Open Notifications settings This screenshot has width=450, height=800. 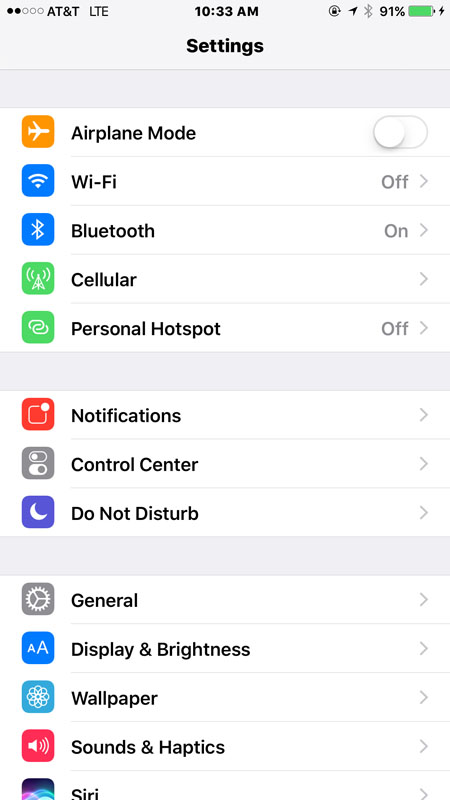coord(225,415)
